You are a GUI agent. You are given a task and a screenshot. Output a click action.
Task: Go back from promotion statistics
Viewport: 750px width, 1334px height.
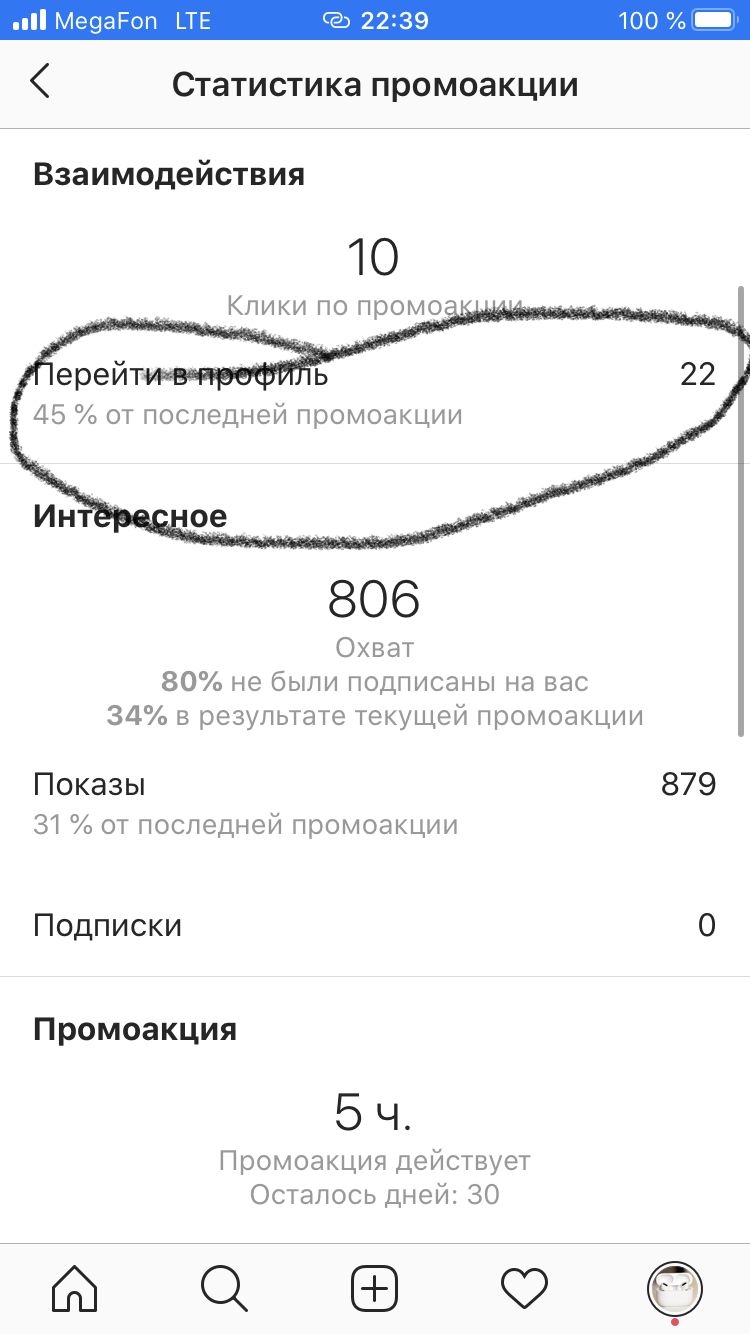point(40,82)
